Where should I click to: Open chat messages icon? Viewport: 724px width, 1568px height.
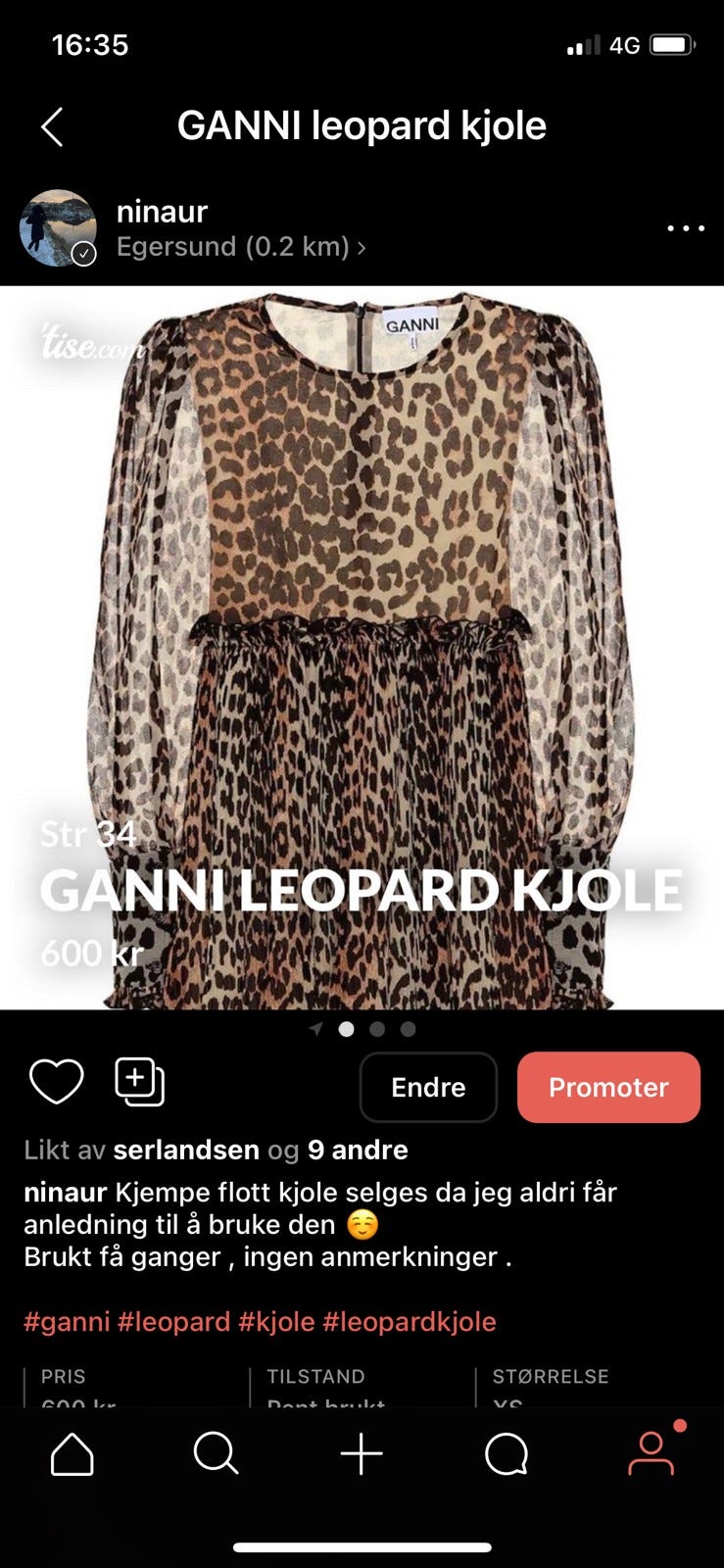[507, 1453]
